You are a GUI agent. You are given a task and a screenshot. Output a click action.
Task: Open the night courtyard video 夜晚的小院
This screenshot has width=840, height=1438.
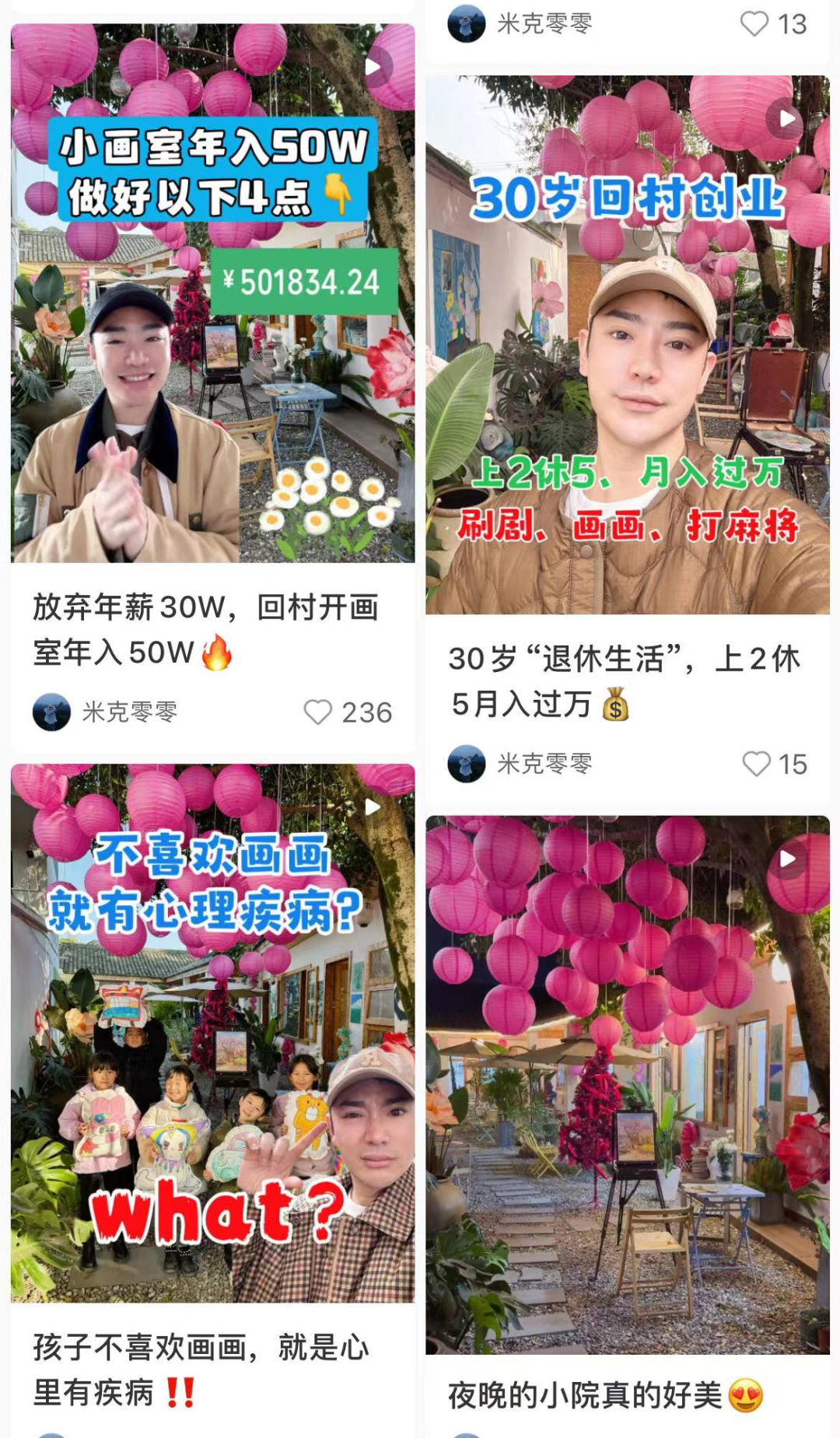pyautogui.click(x=627, y=1084)
